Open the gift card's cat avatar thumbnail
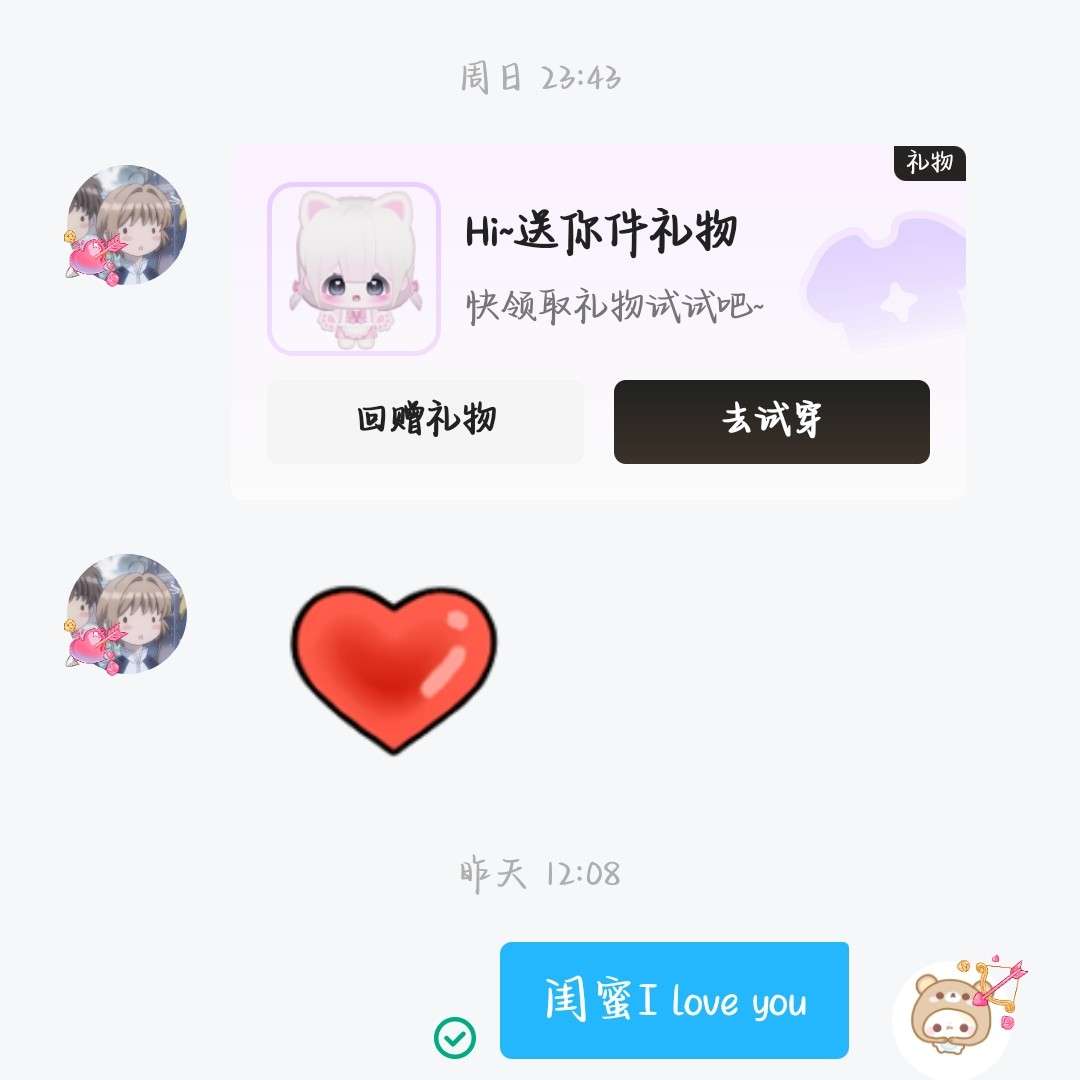 tap(354, 269)
